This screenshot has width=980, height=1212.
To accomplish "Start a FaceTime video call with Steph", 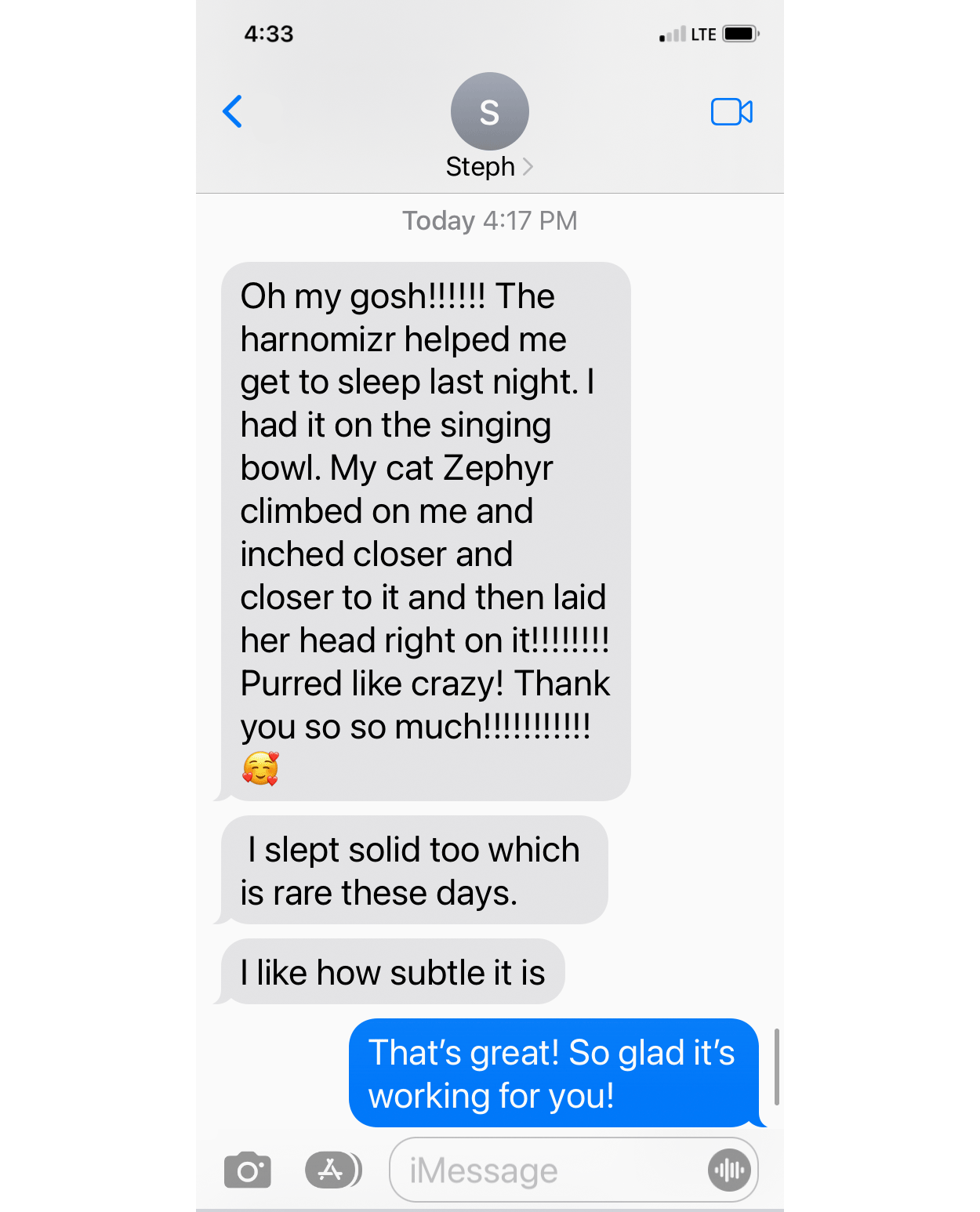I will 731,112.
